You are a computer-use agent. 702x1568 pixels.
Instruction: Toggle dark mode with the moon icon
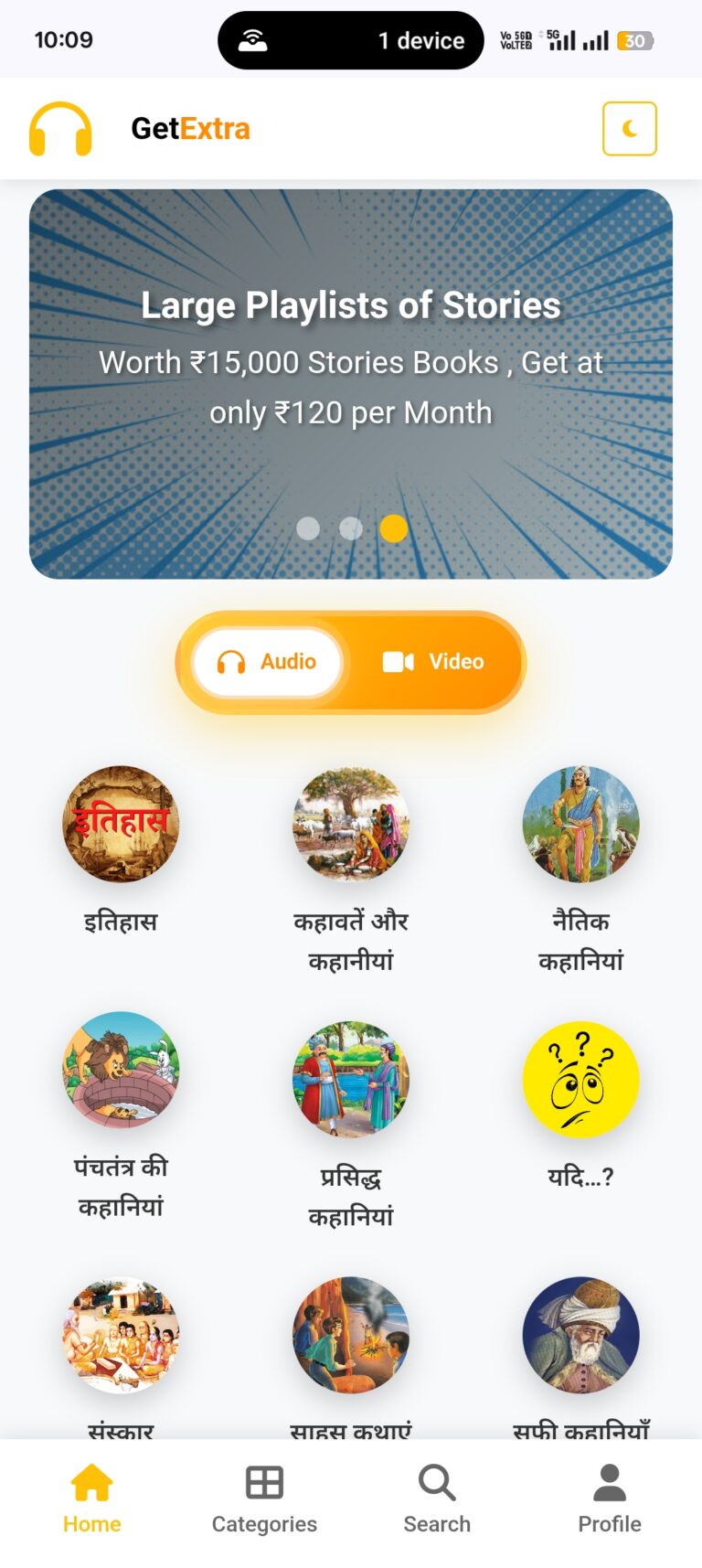tap(629, 129)
